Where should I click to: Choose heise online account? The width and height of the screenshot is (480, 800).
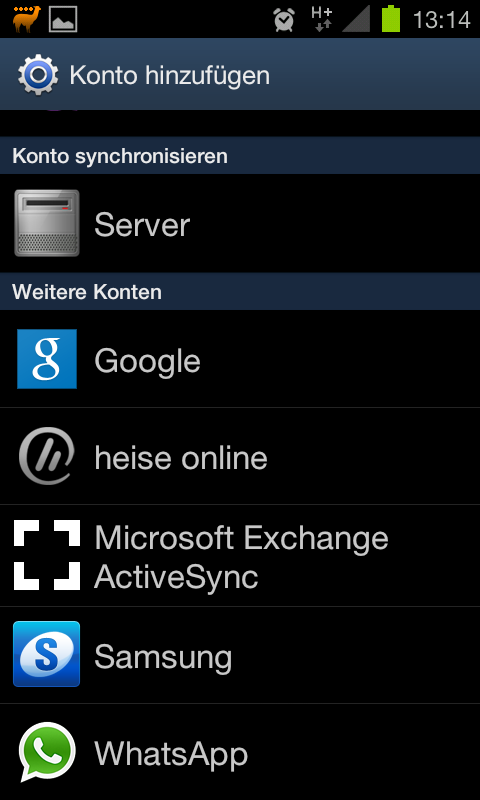tap(240, 456)
